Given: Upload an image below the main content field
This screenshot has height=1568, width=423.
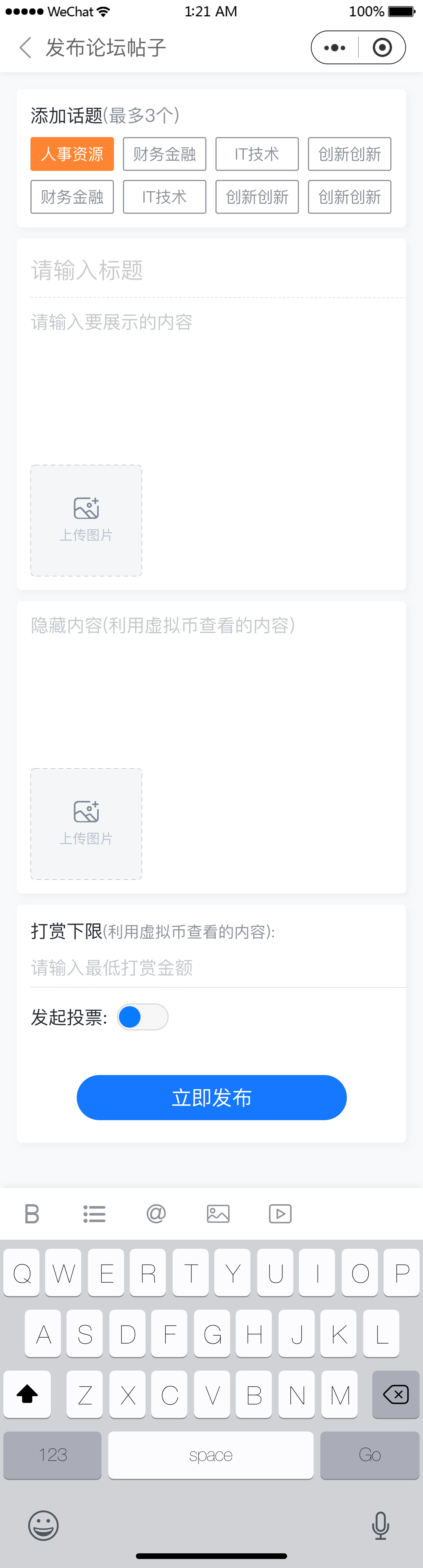Looking at the screenshot, I should [x=86, y=520].
